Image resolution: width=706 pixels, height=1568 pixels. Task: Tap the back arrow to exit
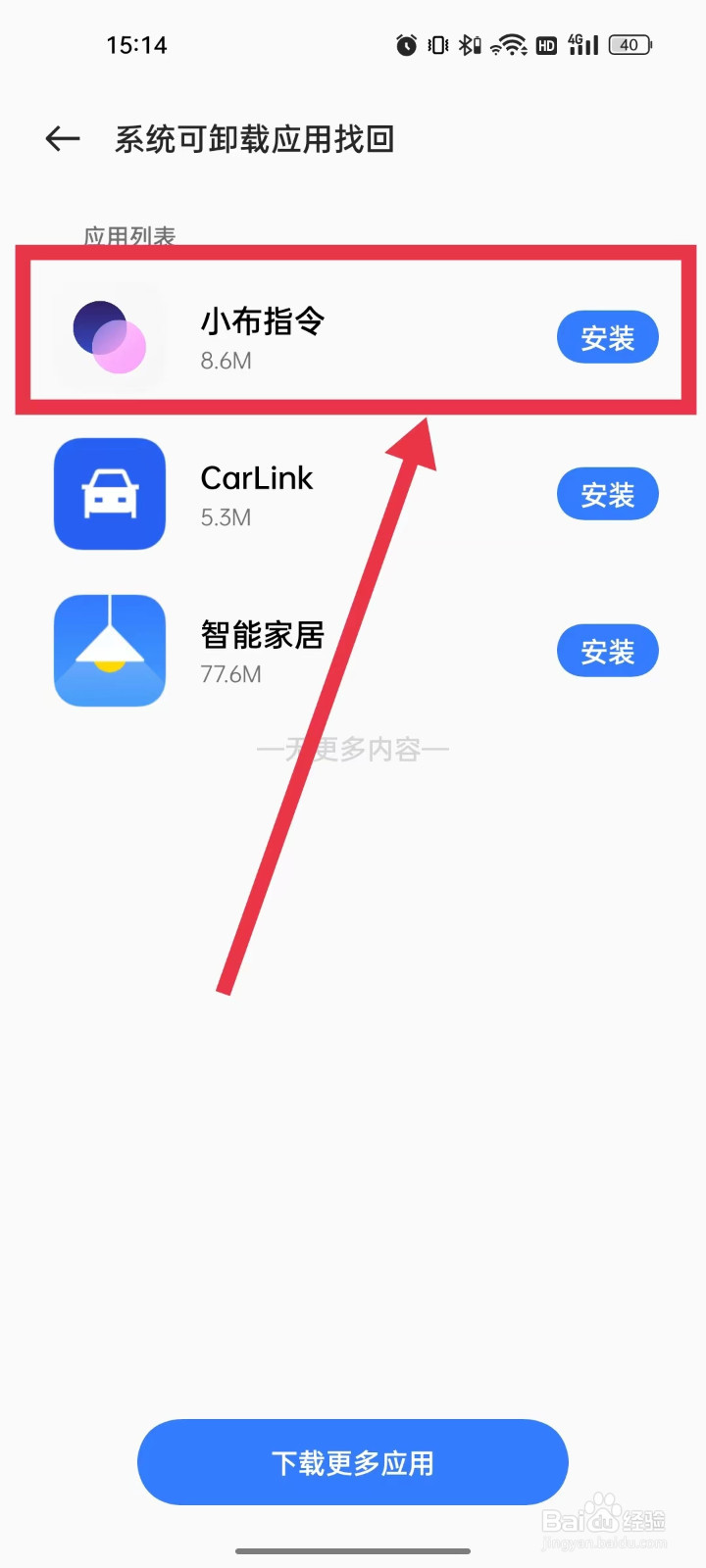[x=61, y=138]
